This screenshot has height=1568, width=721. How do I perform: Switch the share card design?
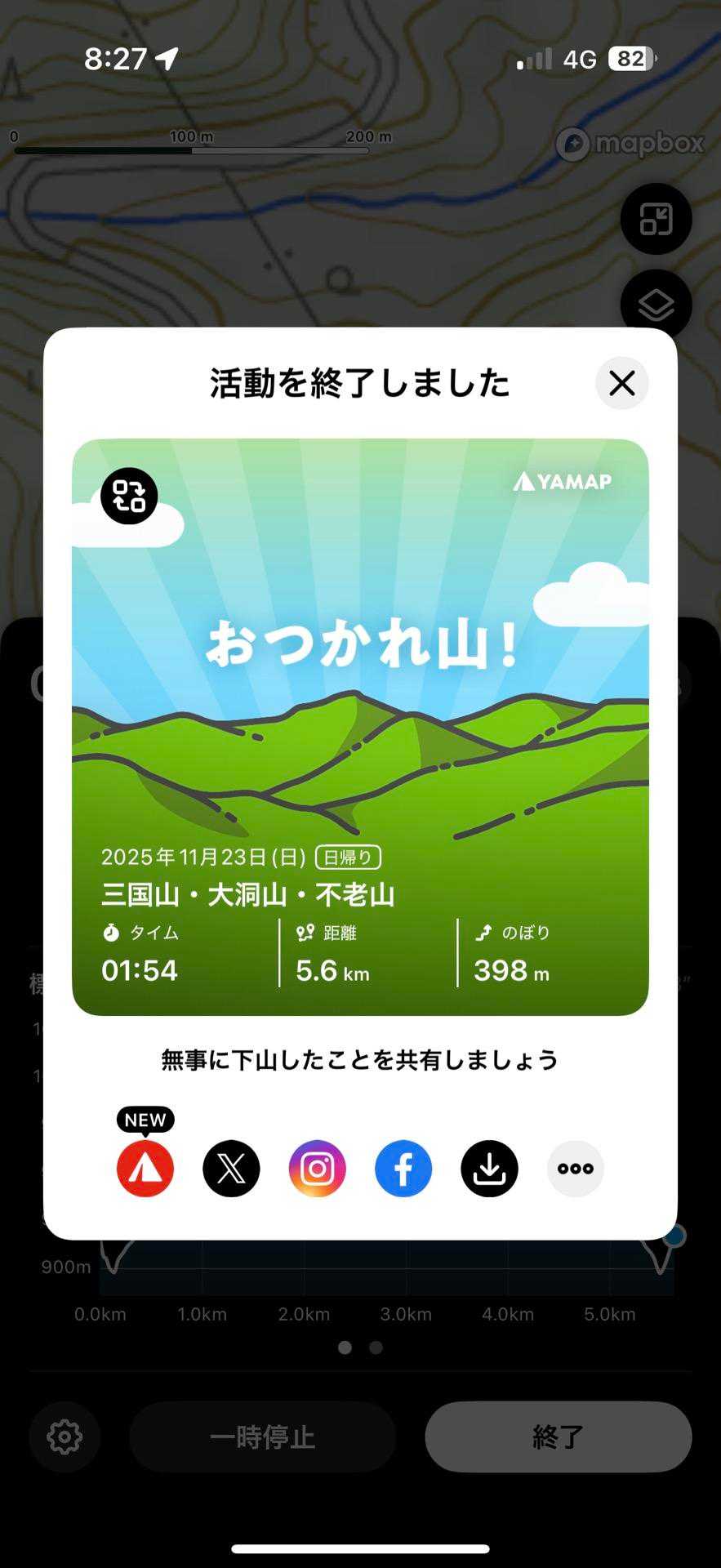pos(129,496)
